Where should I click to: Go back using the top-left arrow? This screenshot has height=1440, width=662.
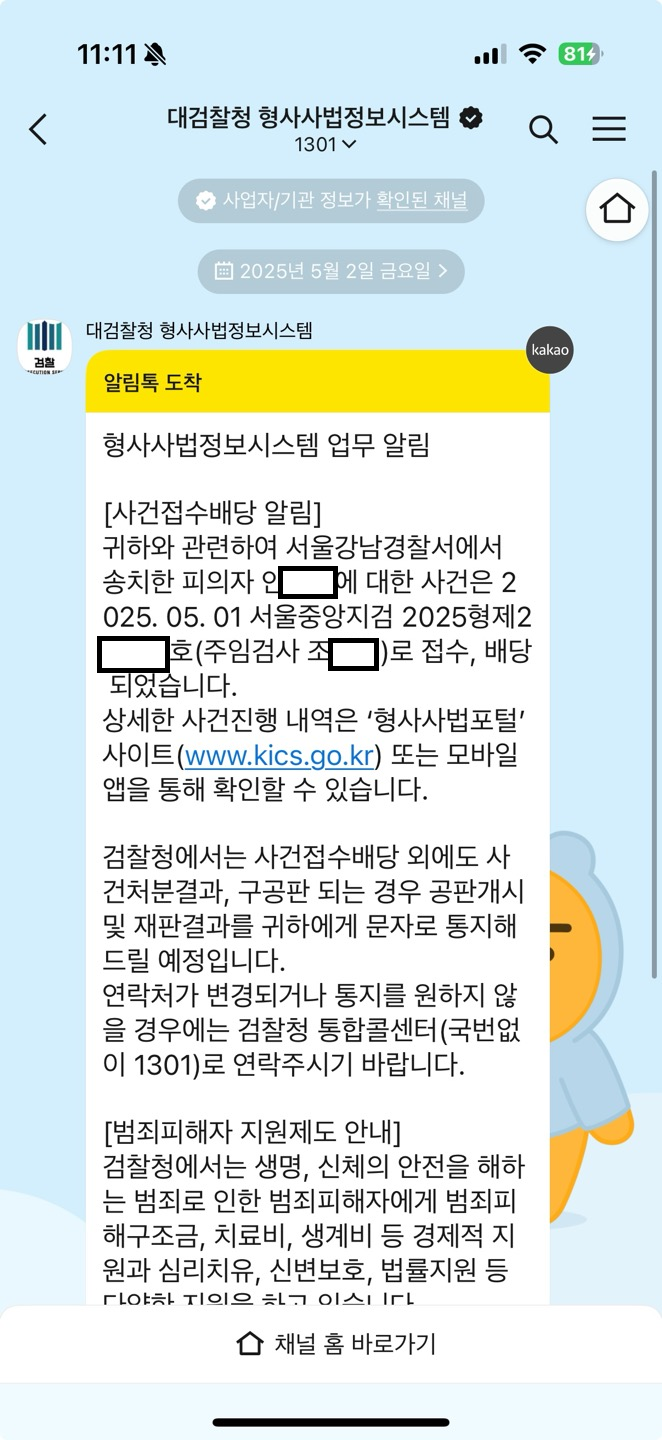click(x=39, y=129)
